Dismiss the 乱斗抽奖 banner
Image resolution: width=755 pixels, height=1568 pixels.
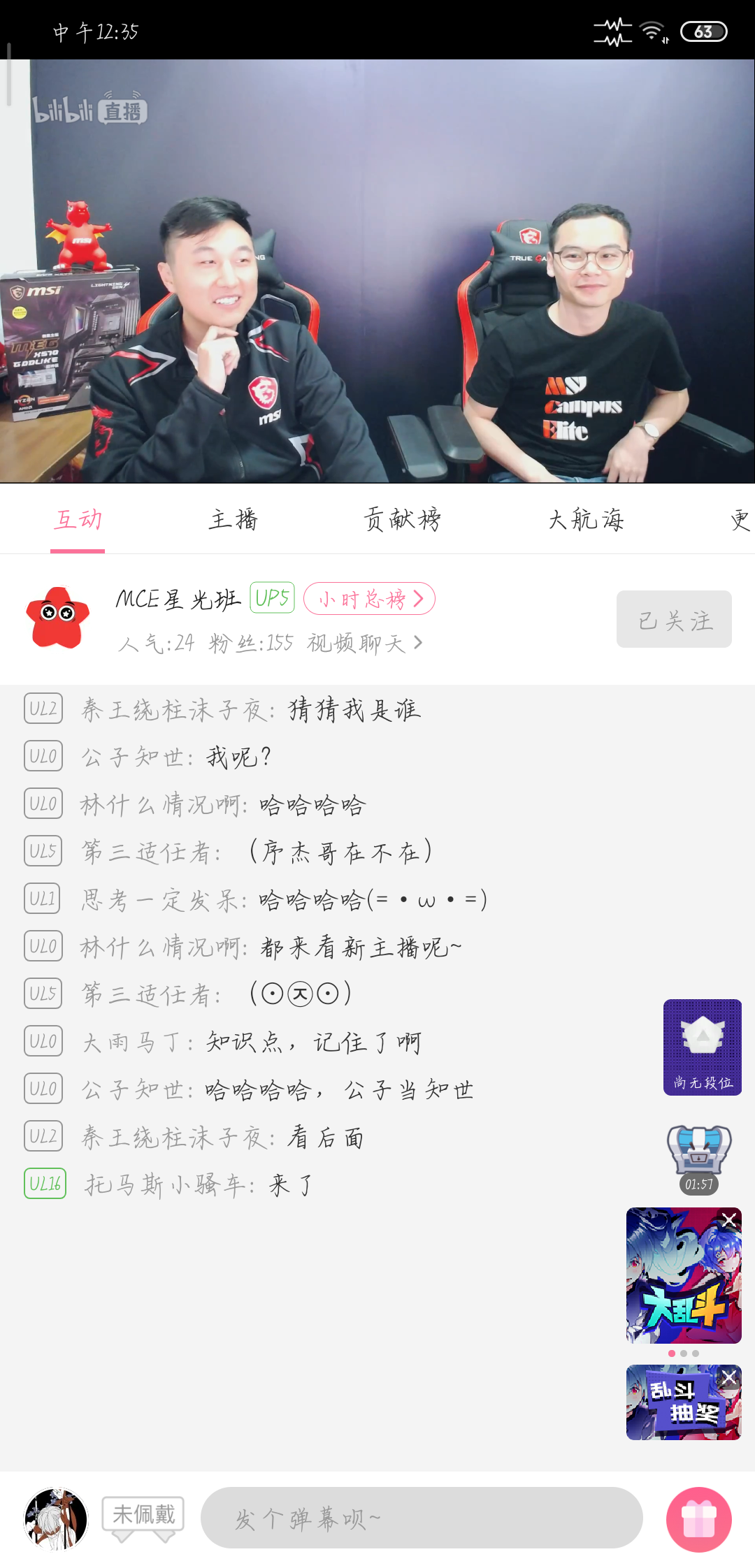click(729, 1377)
